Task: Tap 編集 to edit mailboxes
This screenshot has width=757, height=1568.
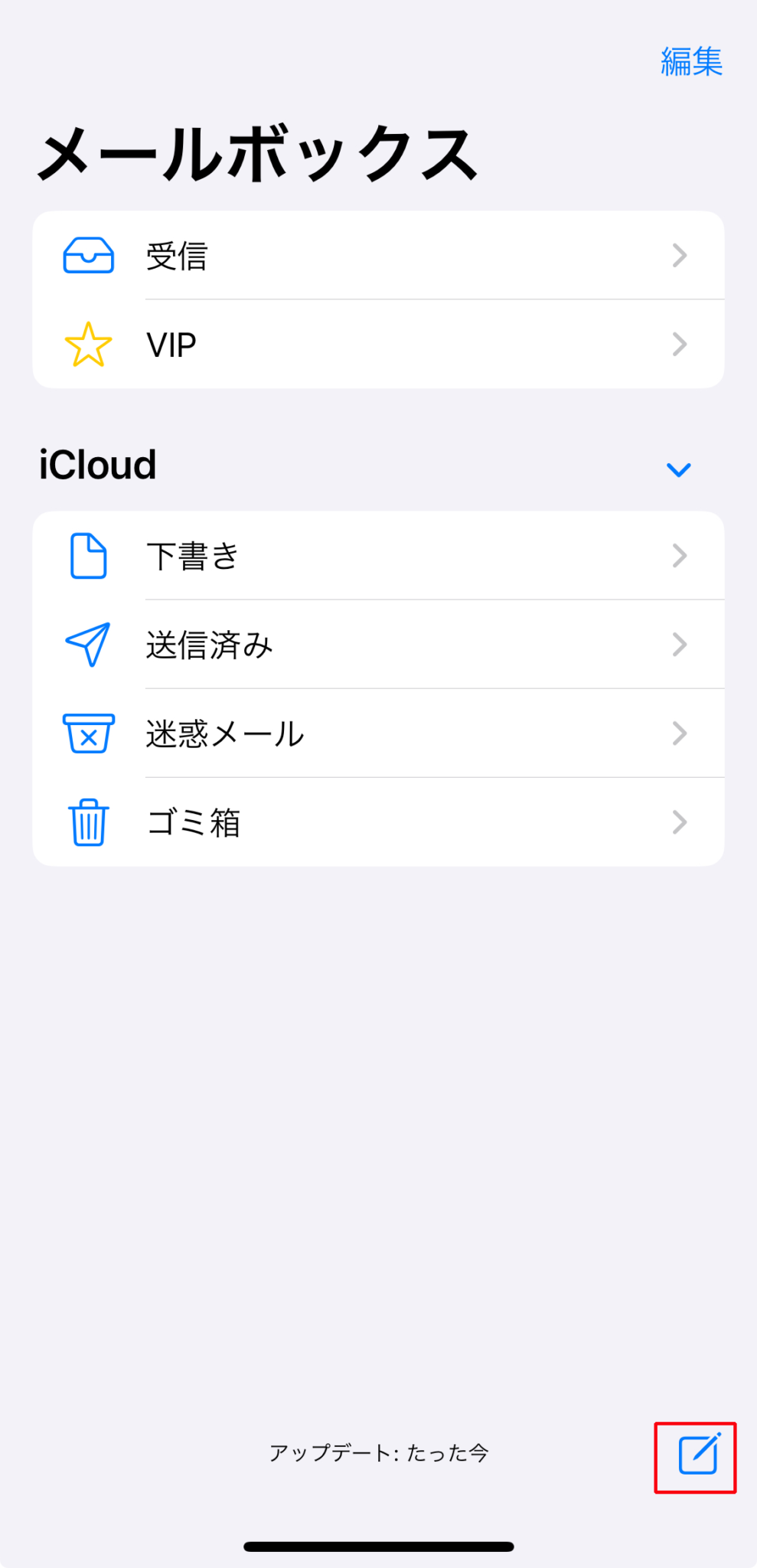Action: tap(691, 62)
